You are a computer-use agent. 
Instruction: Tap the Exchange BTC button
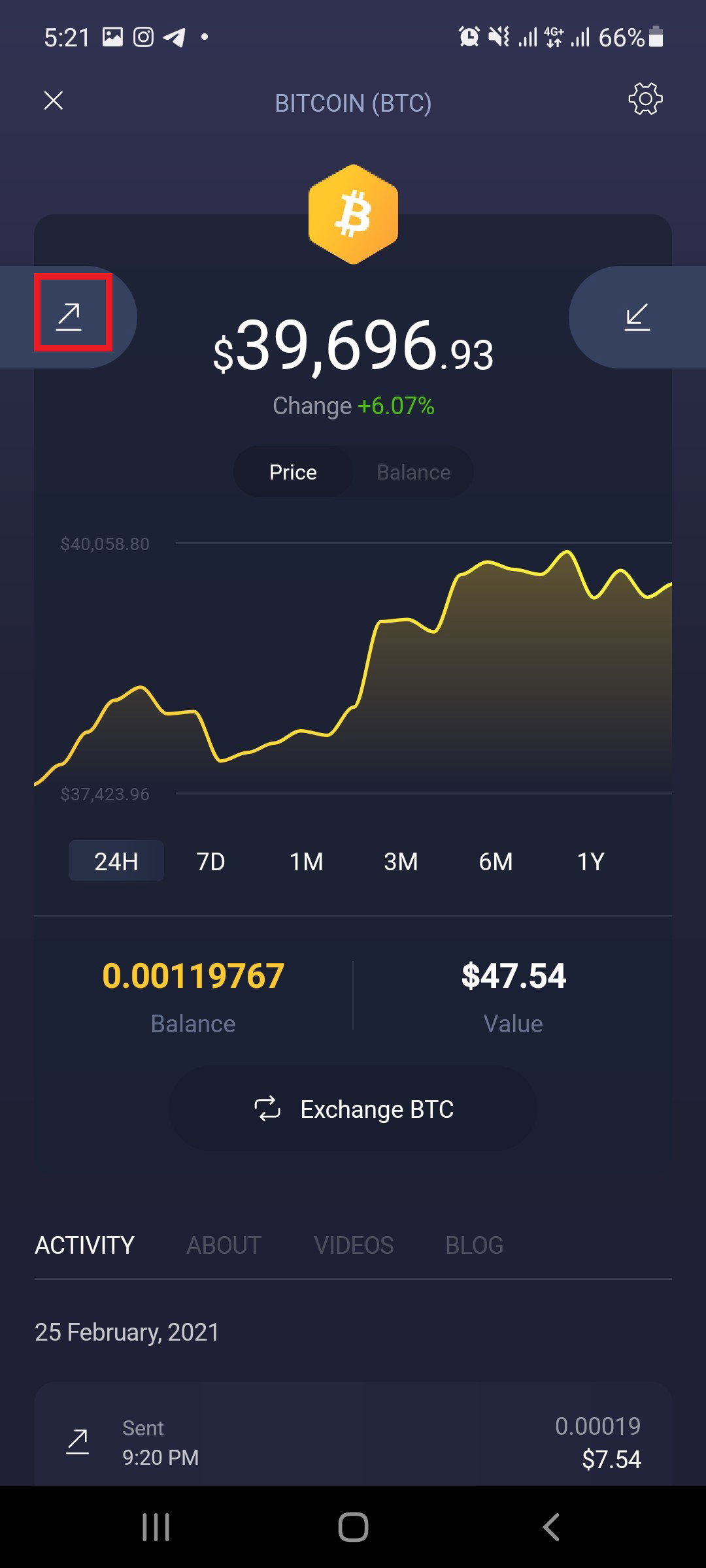tap(353, 1109)
